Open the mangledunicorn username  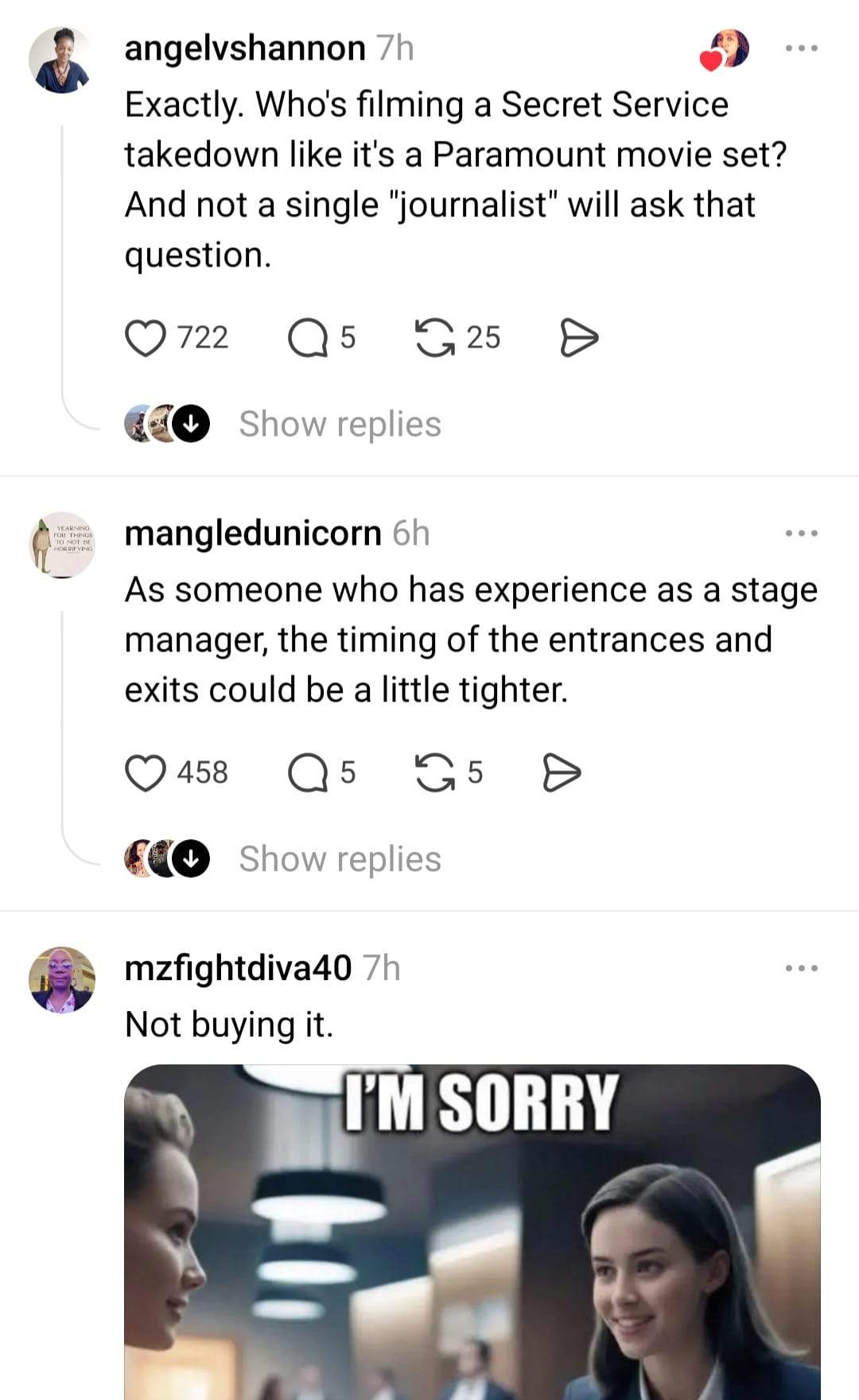(x=253, y=533)
